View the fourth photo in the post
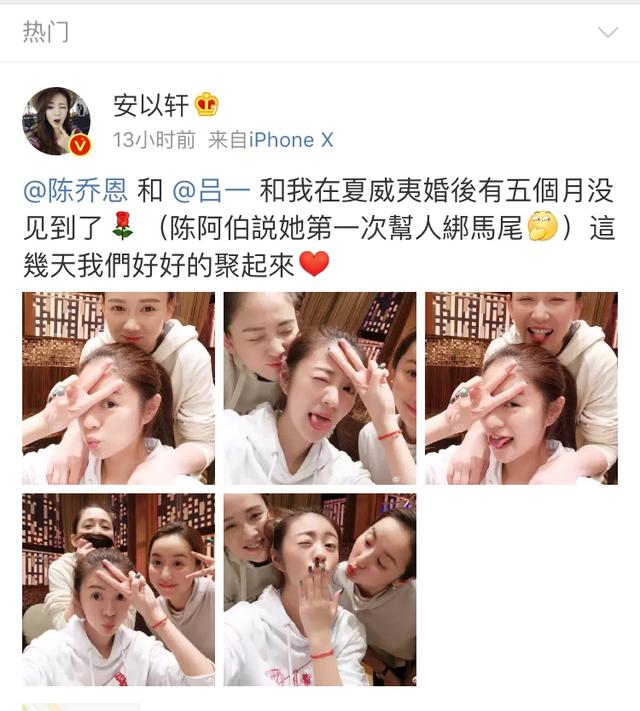The image size is (640, 711). point(118,589)
